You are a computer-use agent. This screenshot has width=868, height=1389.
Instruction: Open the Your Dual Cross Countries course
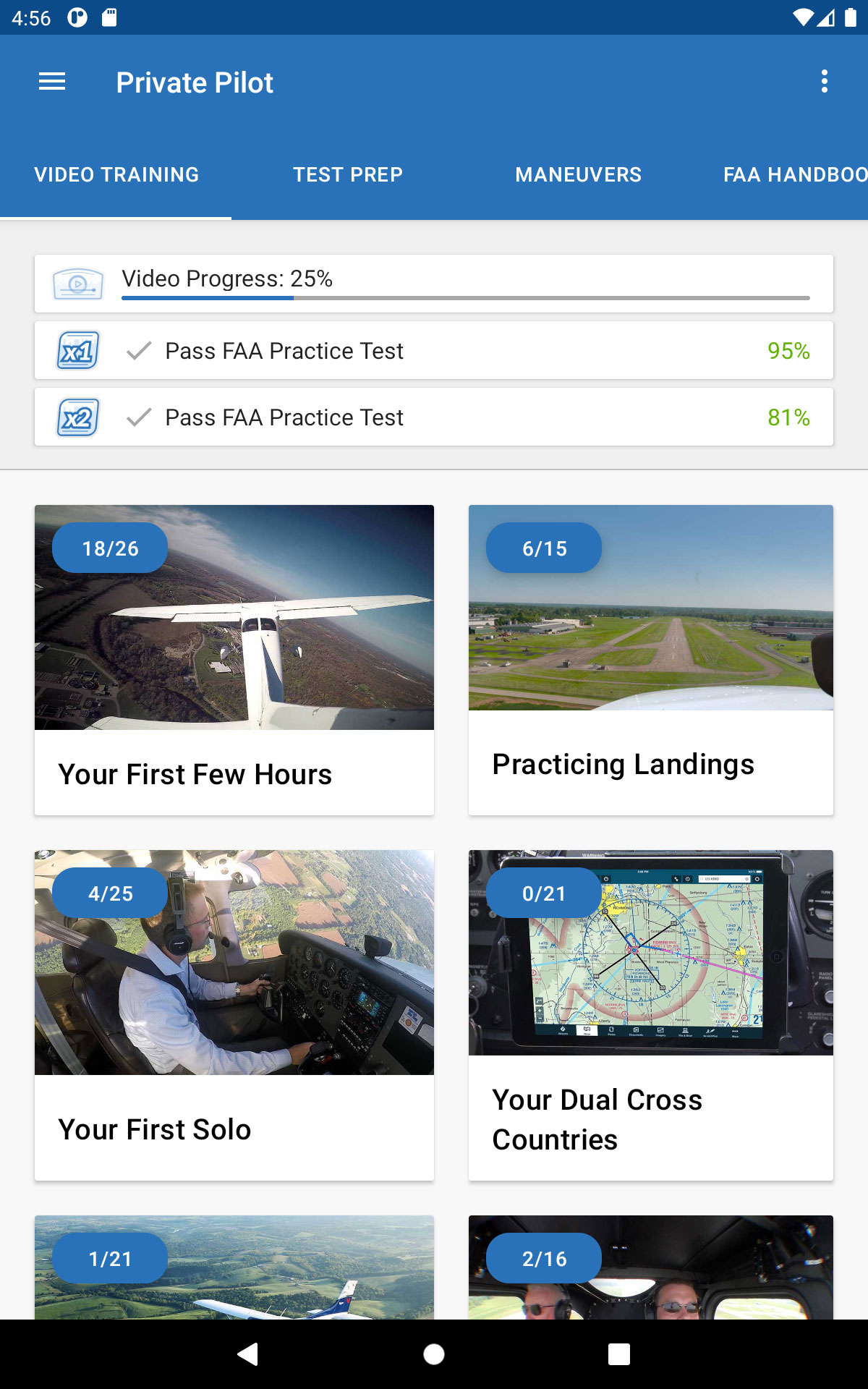click(650, 1013)
